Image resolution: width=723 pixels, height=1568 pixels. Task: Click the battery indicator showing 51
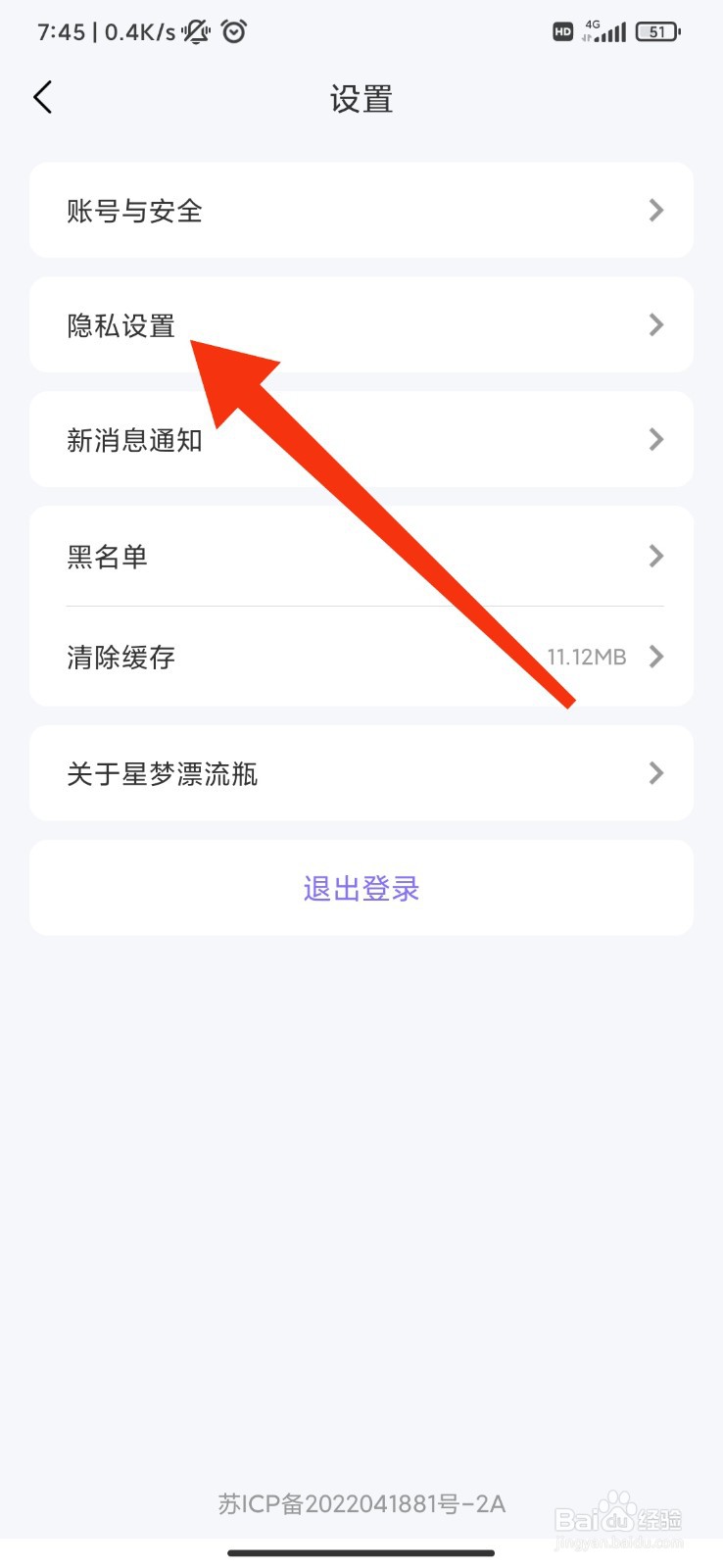[x=658, y=31]
